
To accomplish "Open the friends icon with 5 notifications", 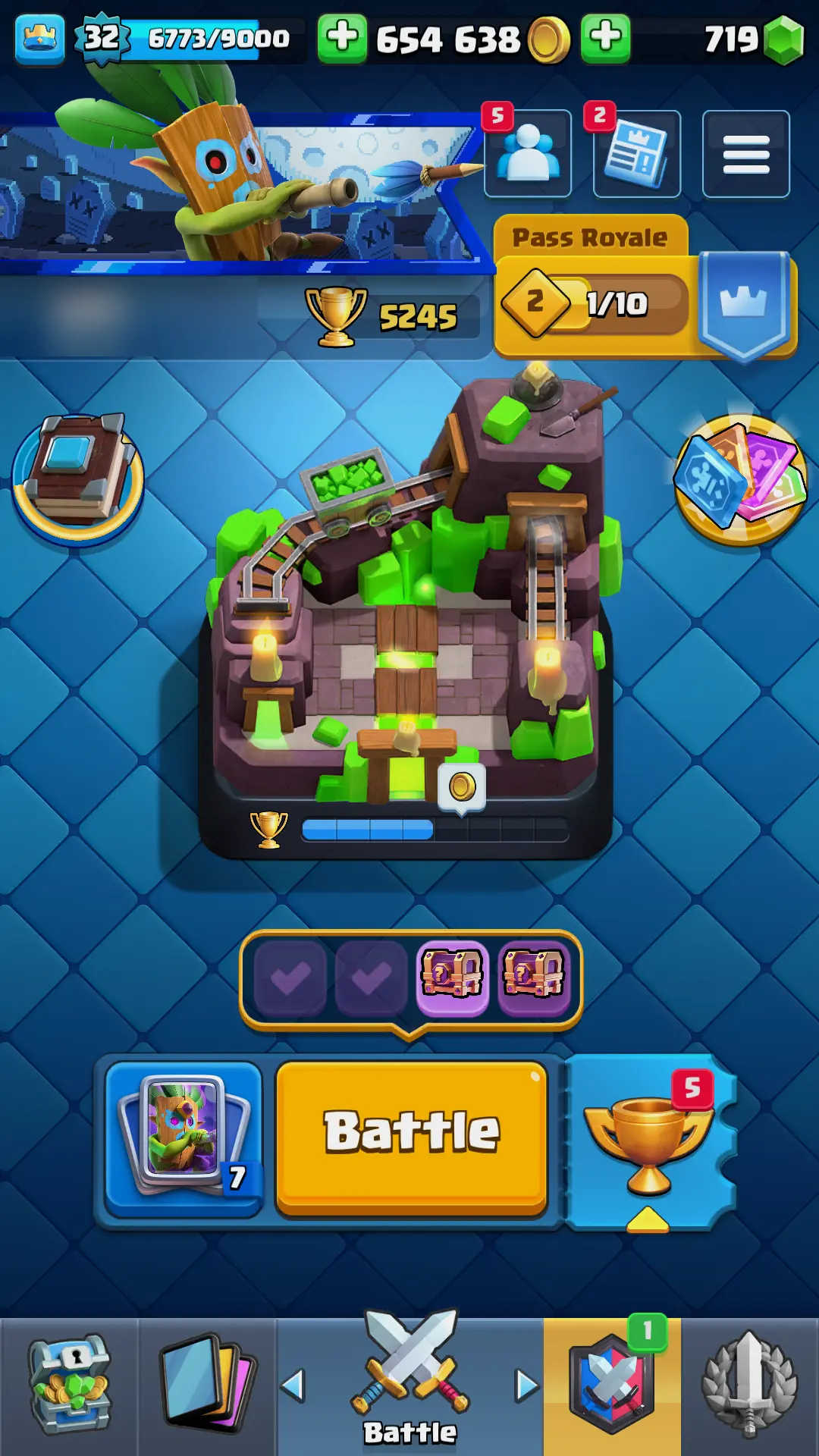I will [x=528, y=153].
